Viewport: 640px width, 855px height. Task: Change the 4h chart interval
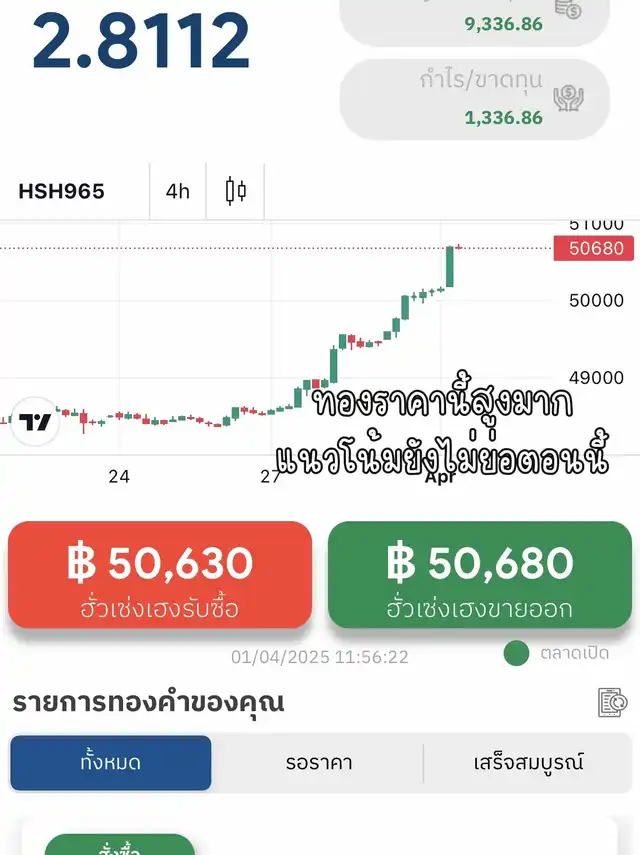pyautogui.click(x=178, y=191)
